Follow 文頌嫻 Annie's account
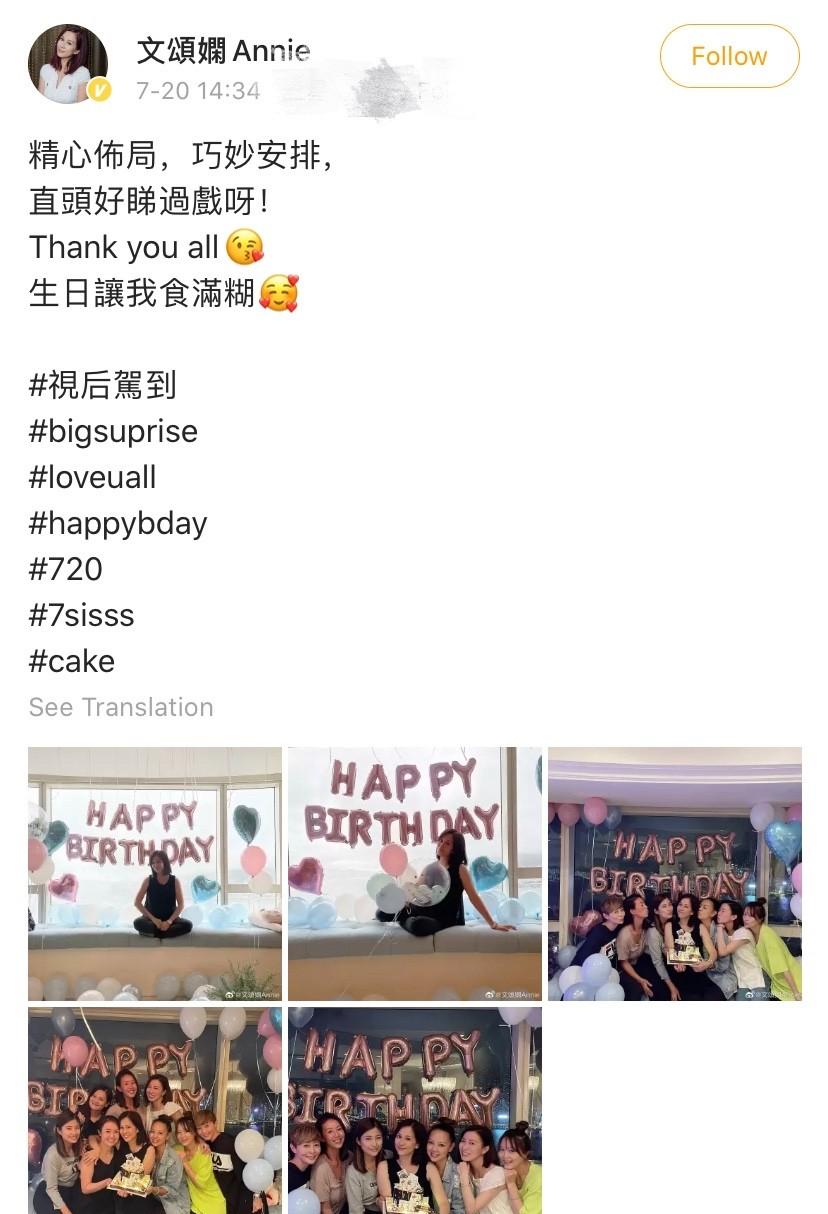Screen dimensions: 828x1214 [x=729, y=56]
